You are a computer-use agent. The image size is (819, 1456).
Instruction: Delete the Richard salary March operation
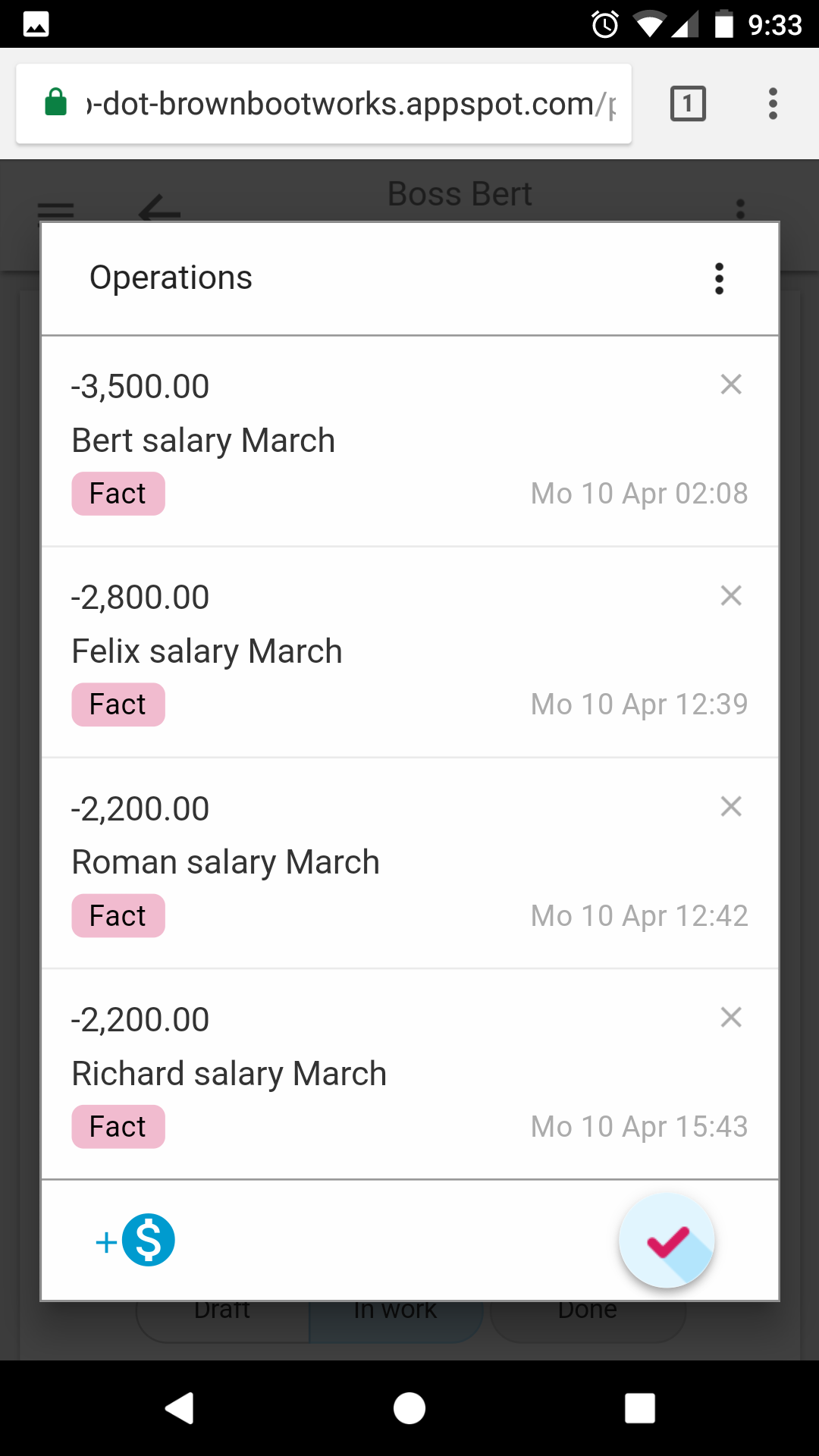pyautogui.click(x=731, y=1017)
